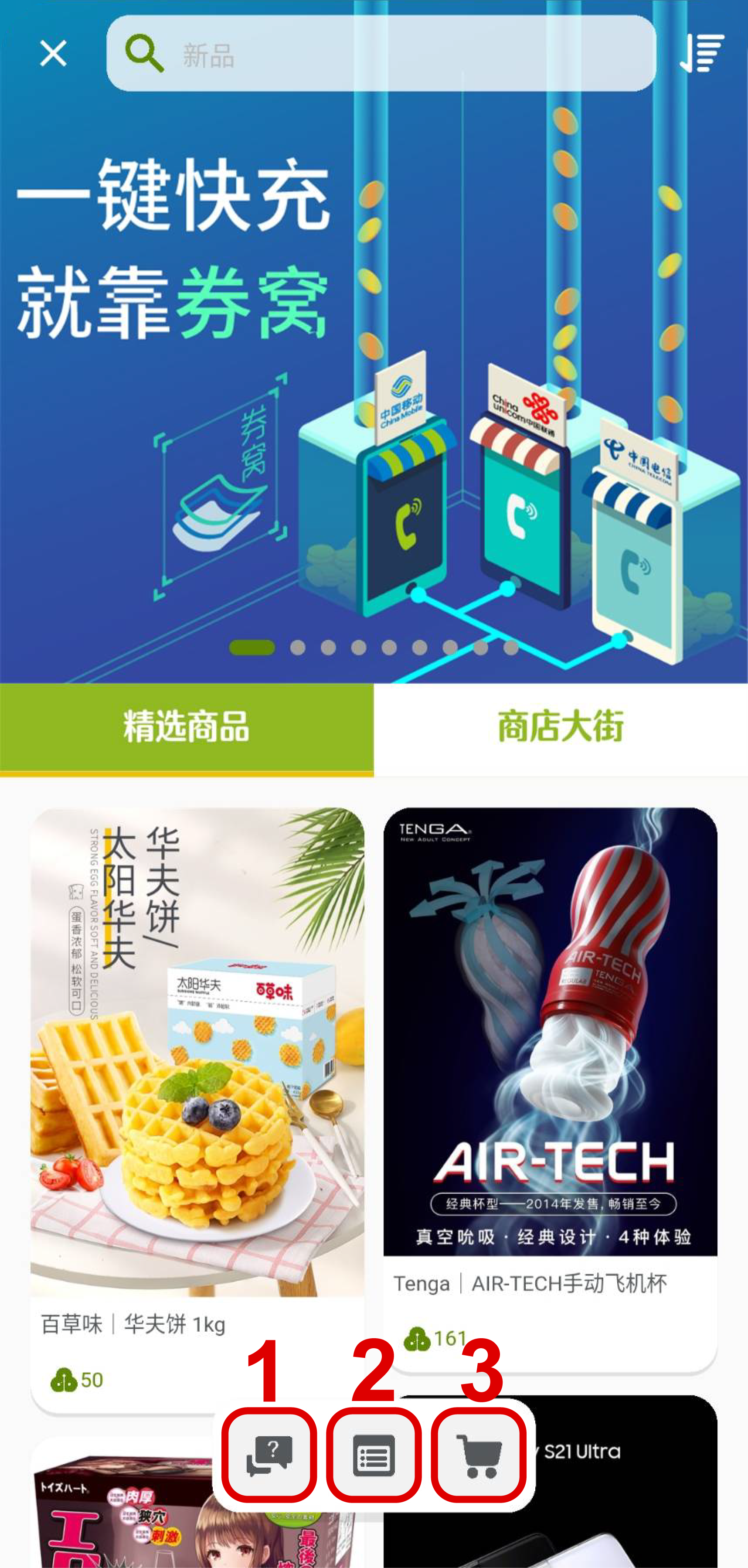The height and width of the screenshot is (1568, 748).
Task: Switch to the 商店大街 tab
Action: click(561, 728)
